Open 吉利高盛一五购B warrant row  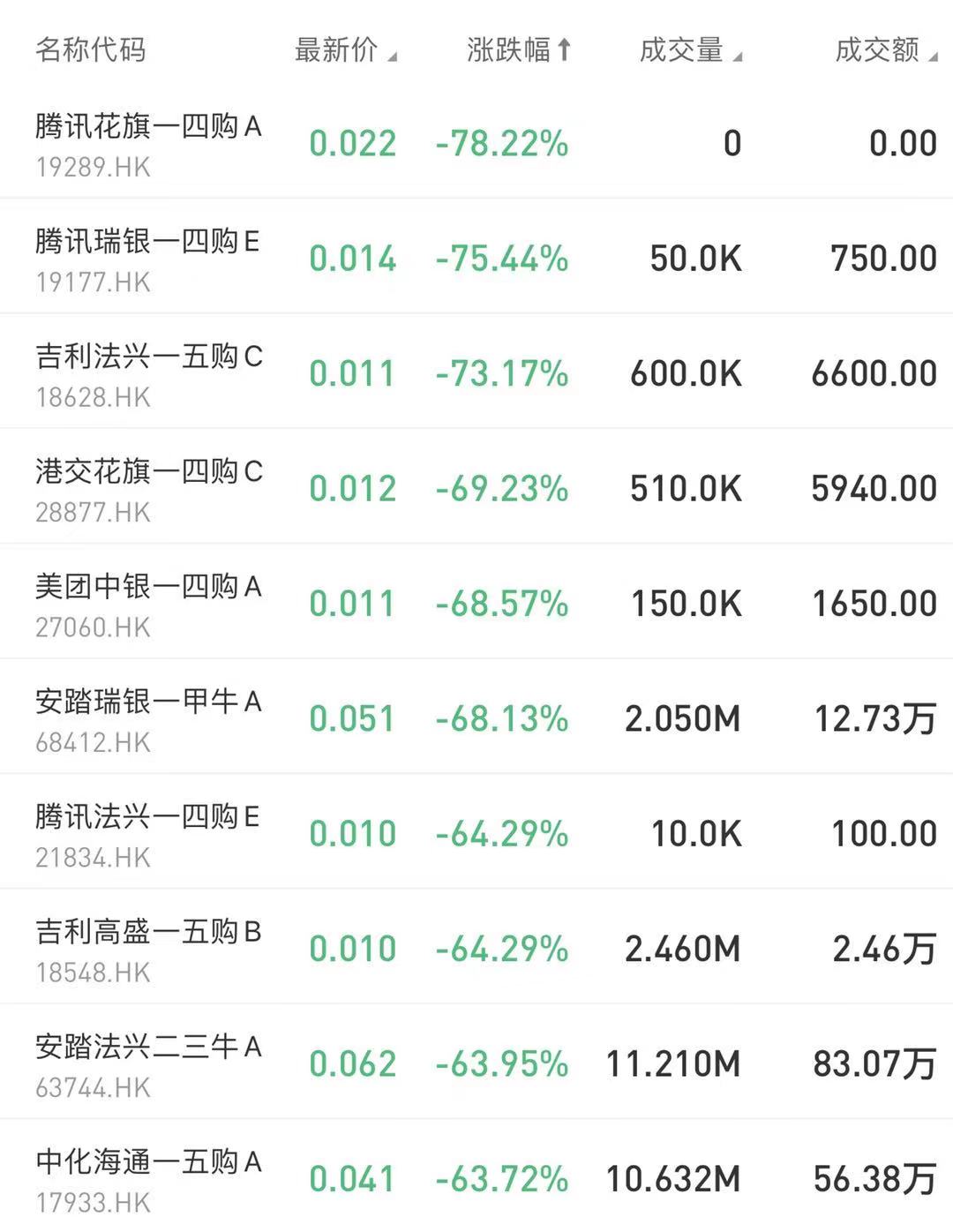coord(148,948)
